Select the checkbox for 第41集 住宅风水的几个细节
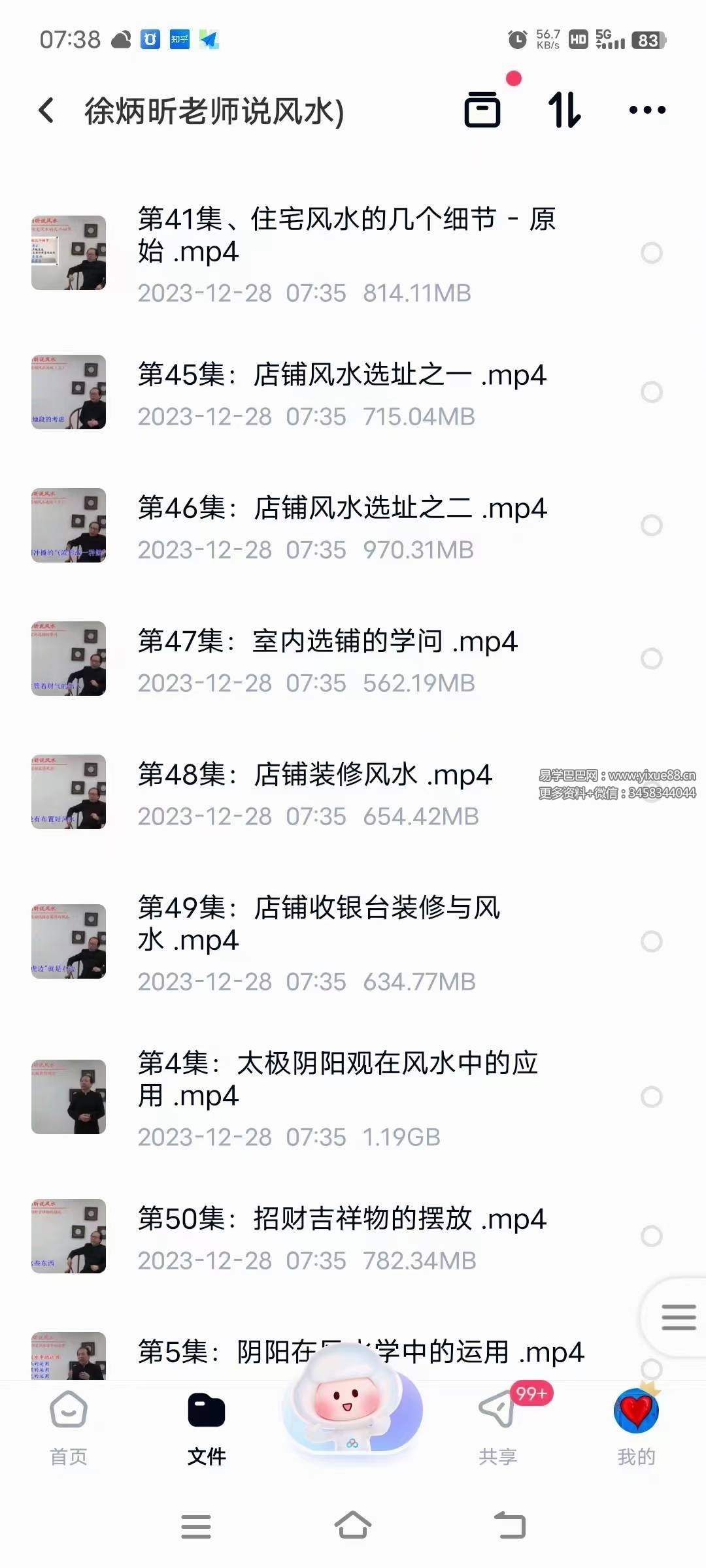This screenshot has width=706, height=1568. pos(651,253)
